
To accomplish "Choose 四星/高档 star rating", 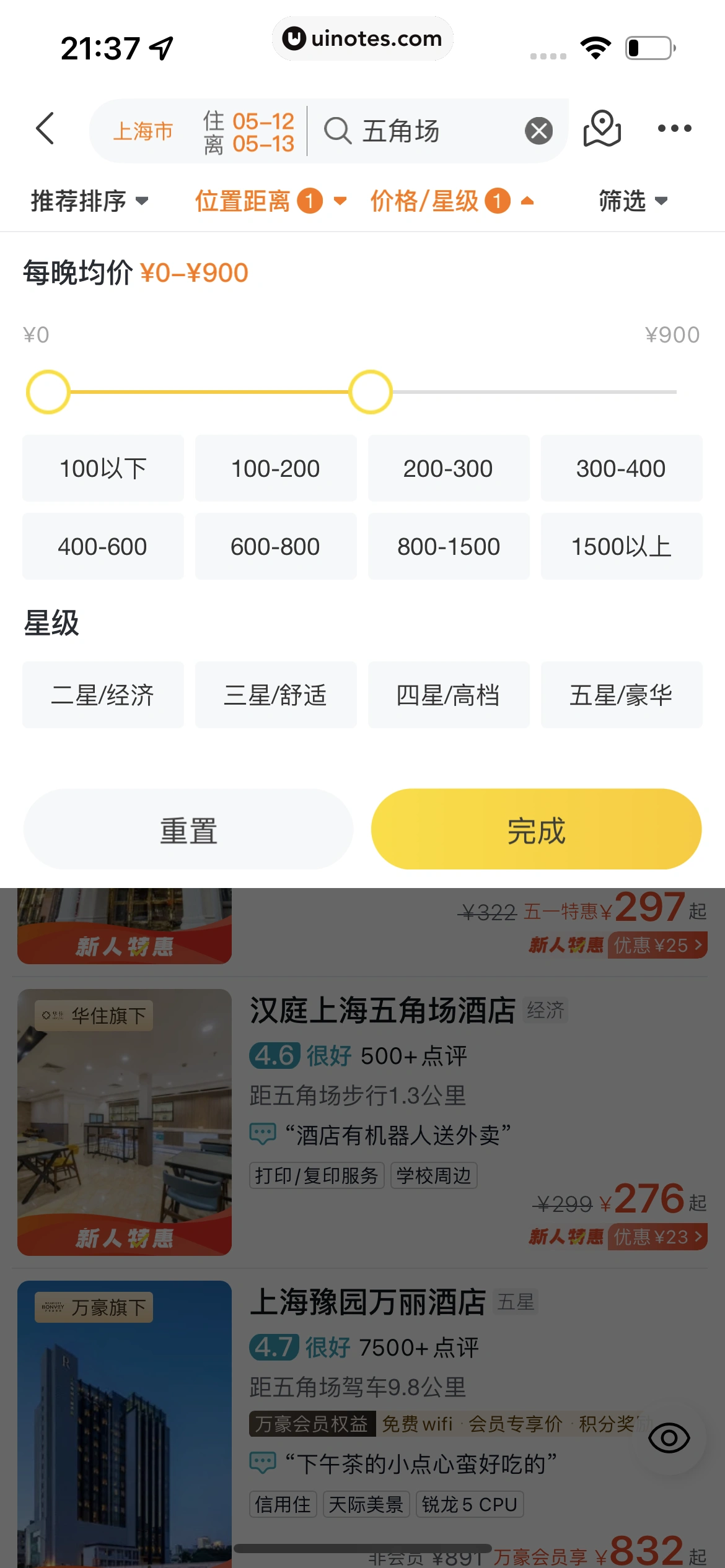I will click(x=448, y=695).
